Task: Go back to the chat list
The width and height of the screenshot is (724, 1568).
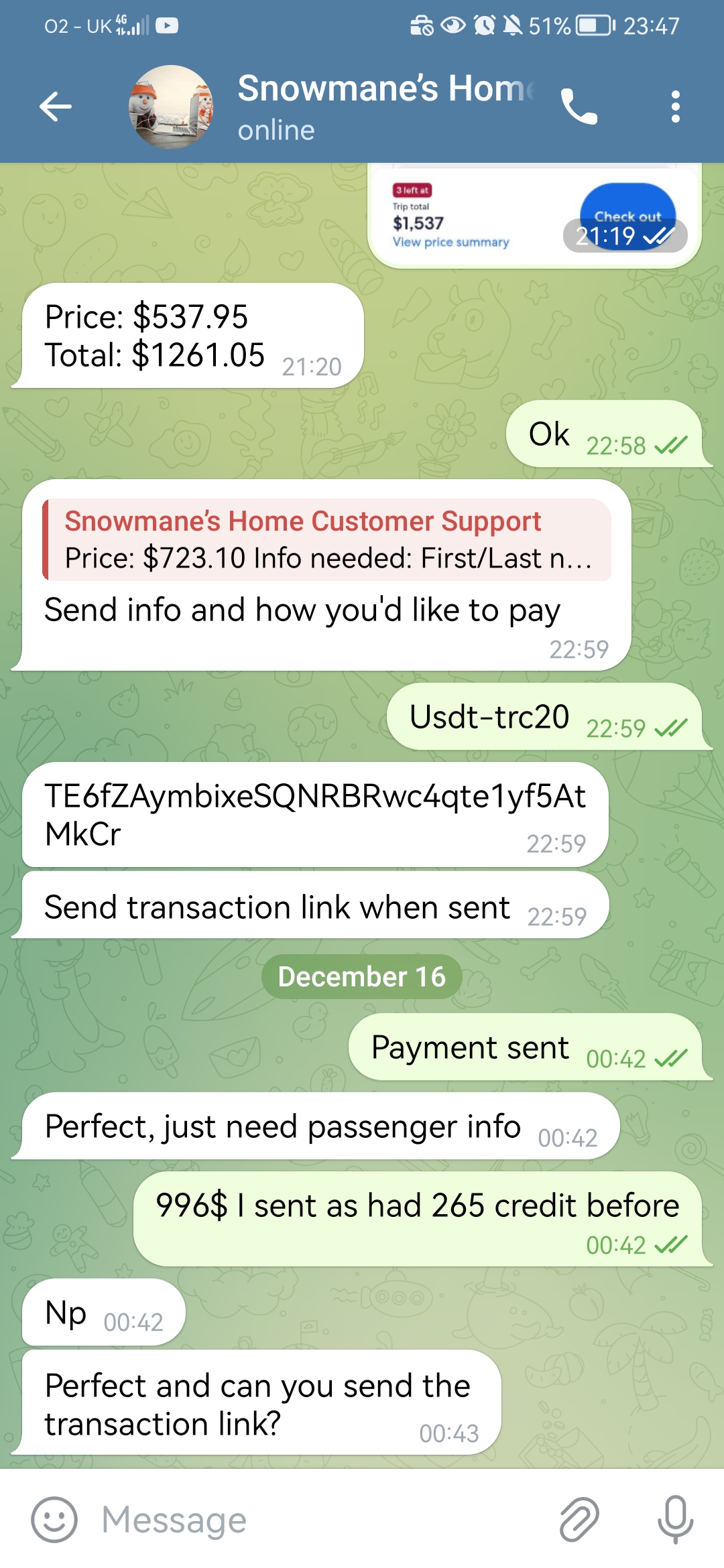Action: [56, 107]
